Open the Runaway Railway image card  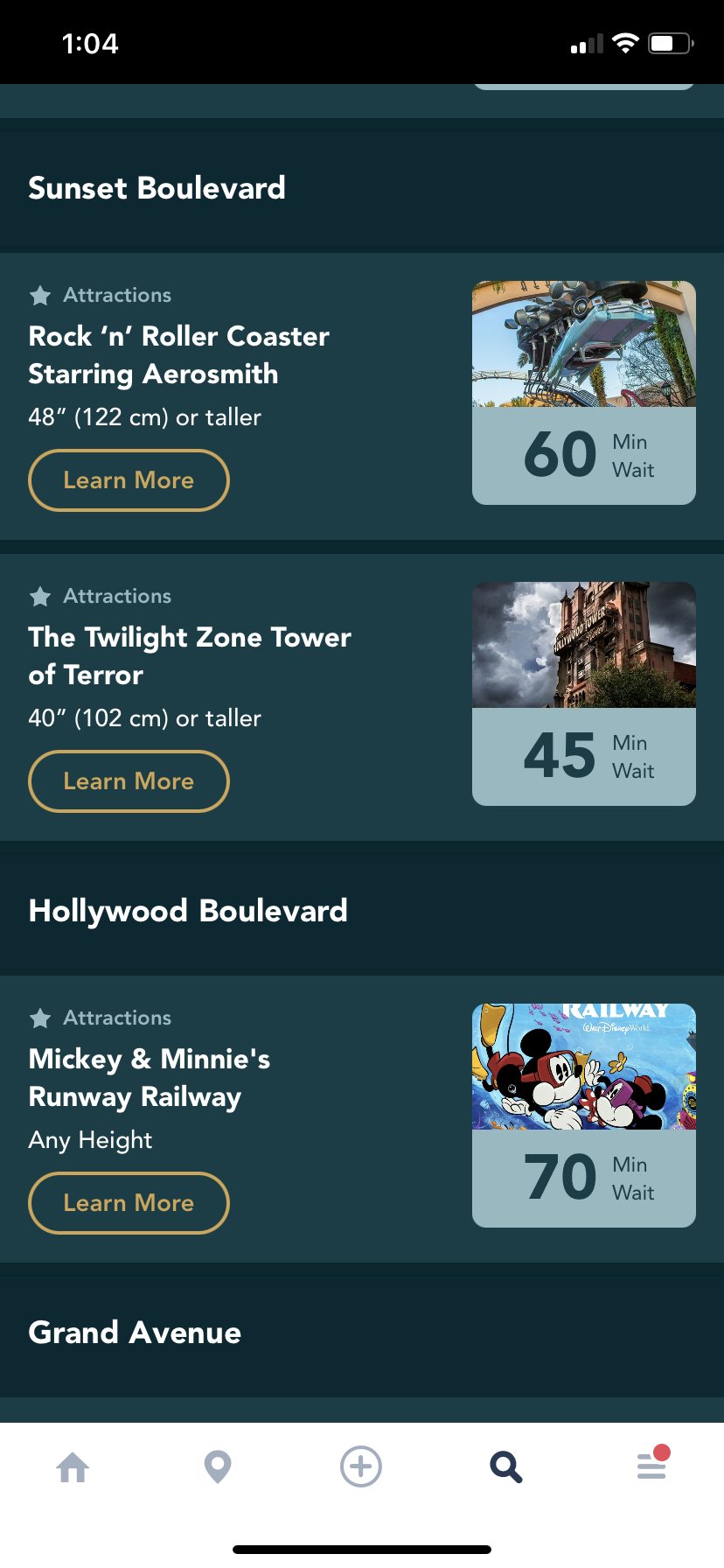[x=583, y=1067]
